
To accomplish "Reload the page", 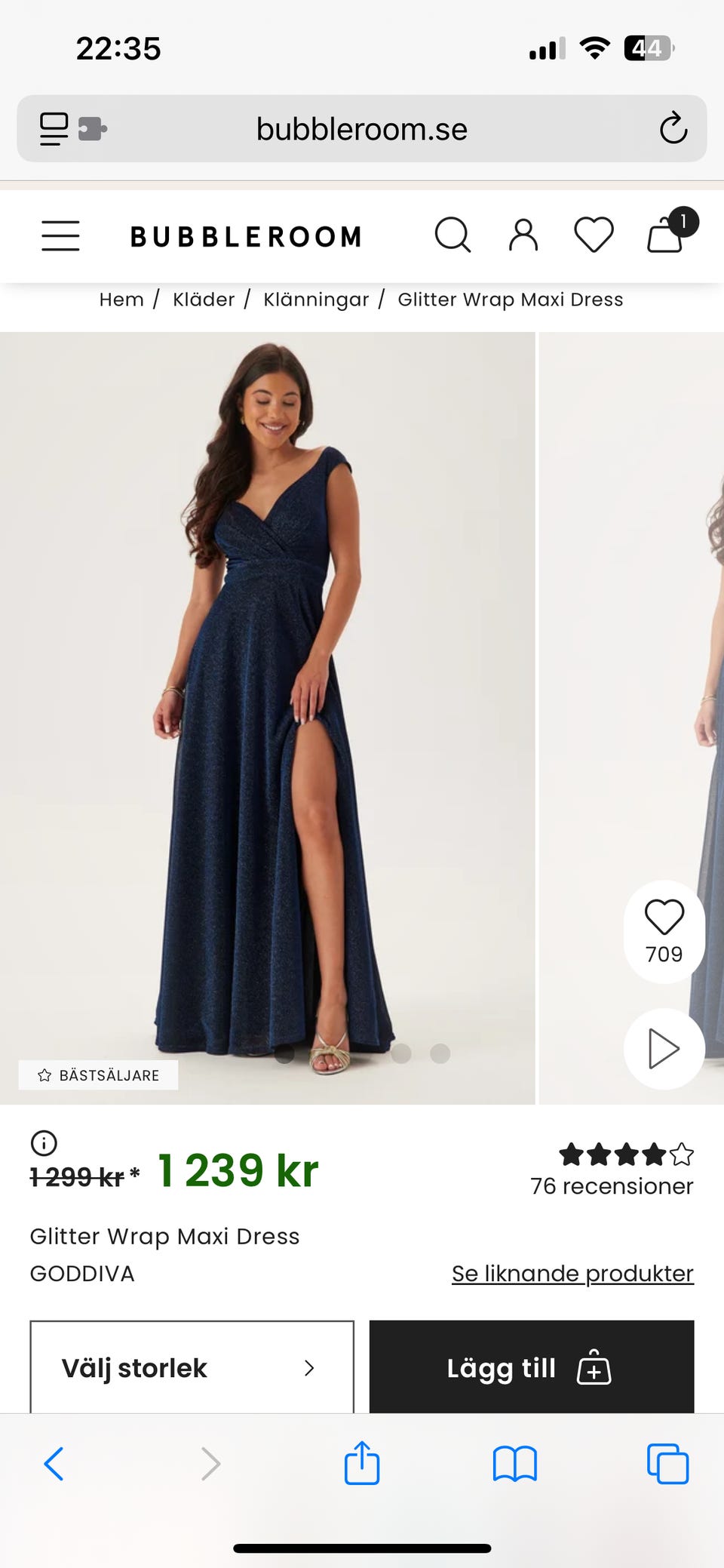I will tap(673, 128).
